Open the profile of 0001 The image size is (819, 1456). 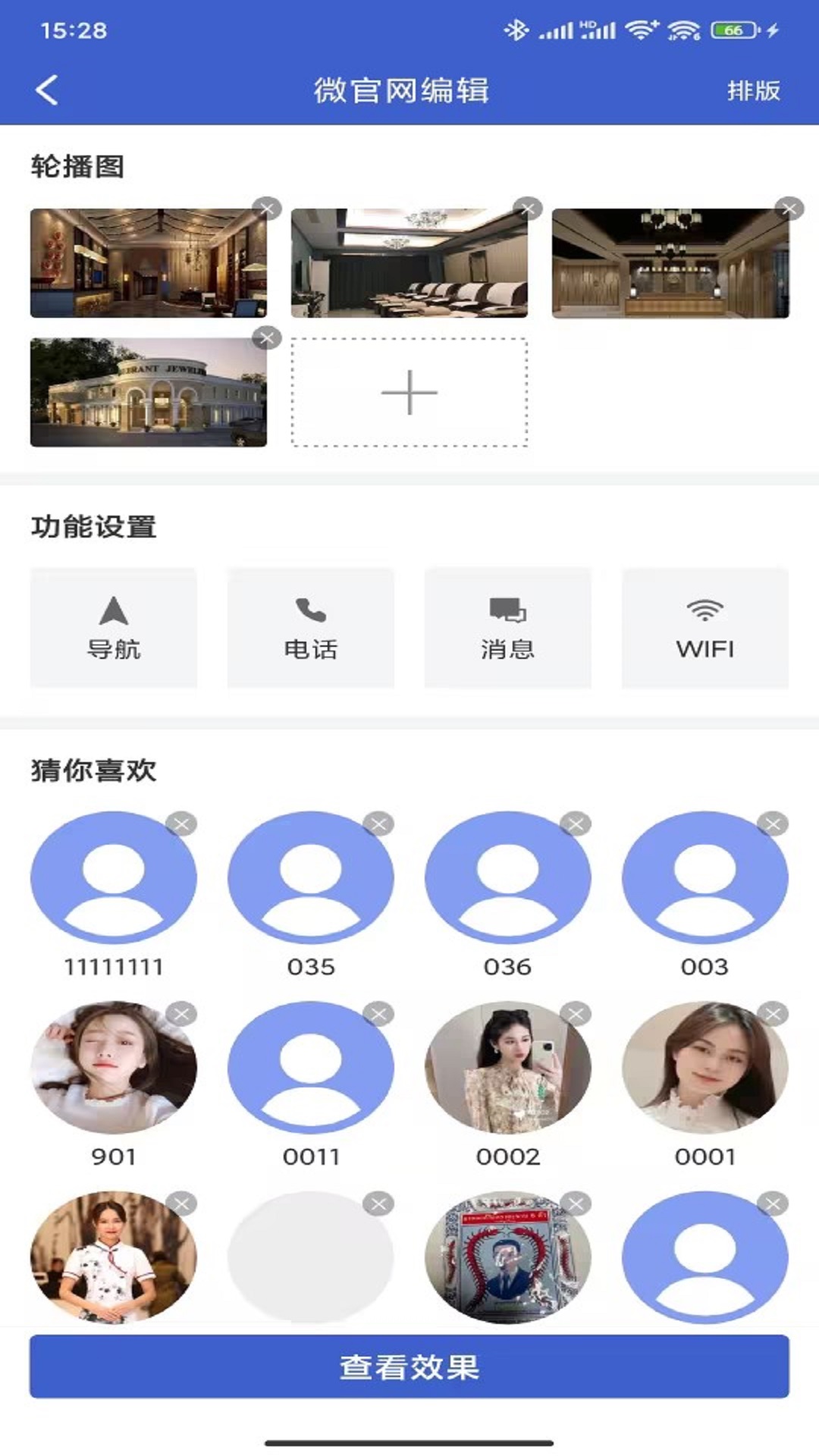[705, 1068]
